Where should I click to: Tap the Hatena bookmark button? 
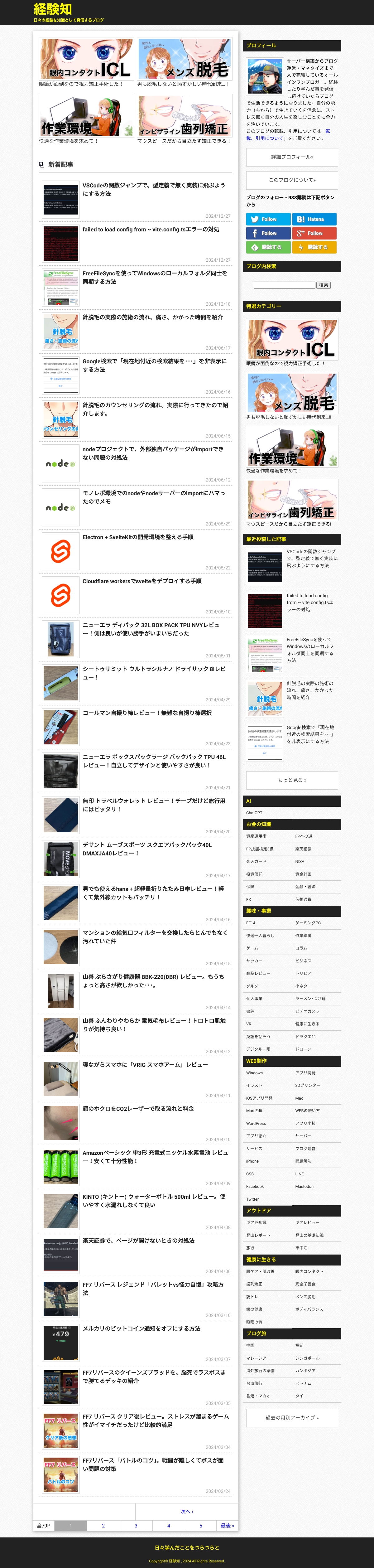click(314, 219)
